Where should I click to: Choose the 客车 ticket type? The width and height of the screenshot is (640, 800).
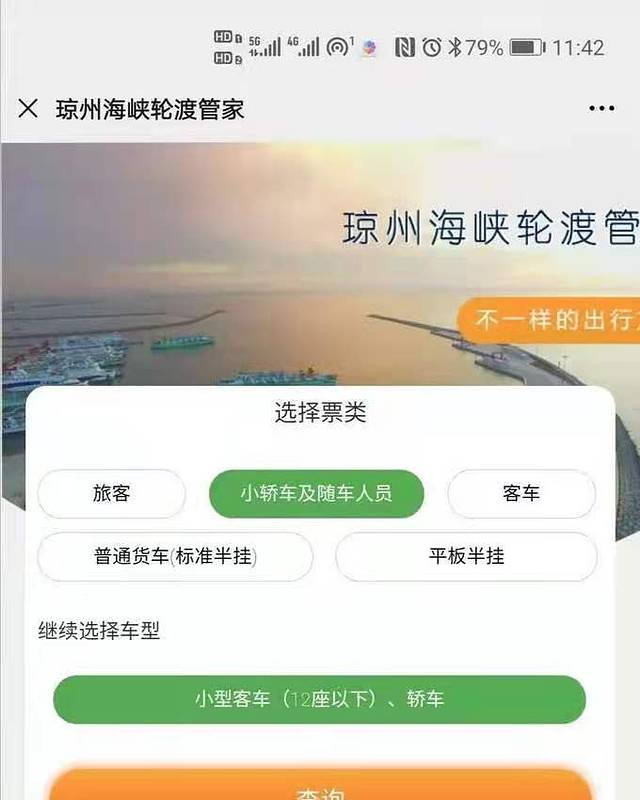pos(521,493)
